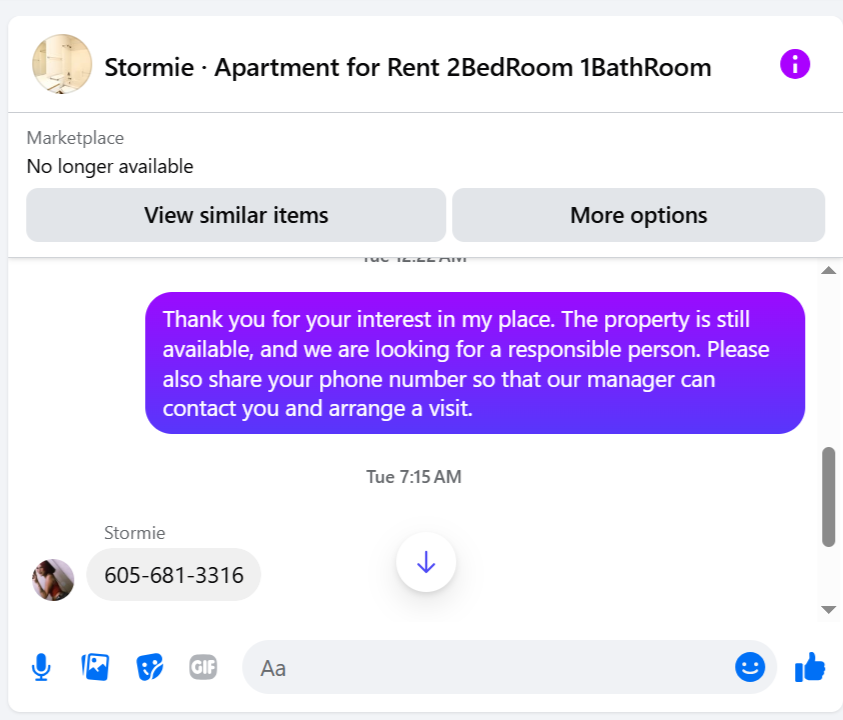Open conversation info icon
Viewport: 843px width, 720px height.
(x=795, y=65)
